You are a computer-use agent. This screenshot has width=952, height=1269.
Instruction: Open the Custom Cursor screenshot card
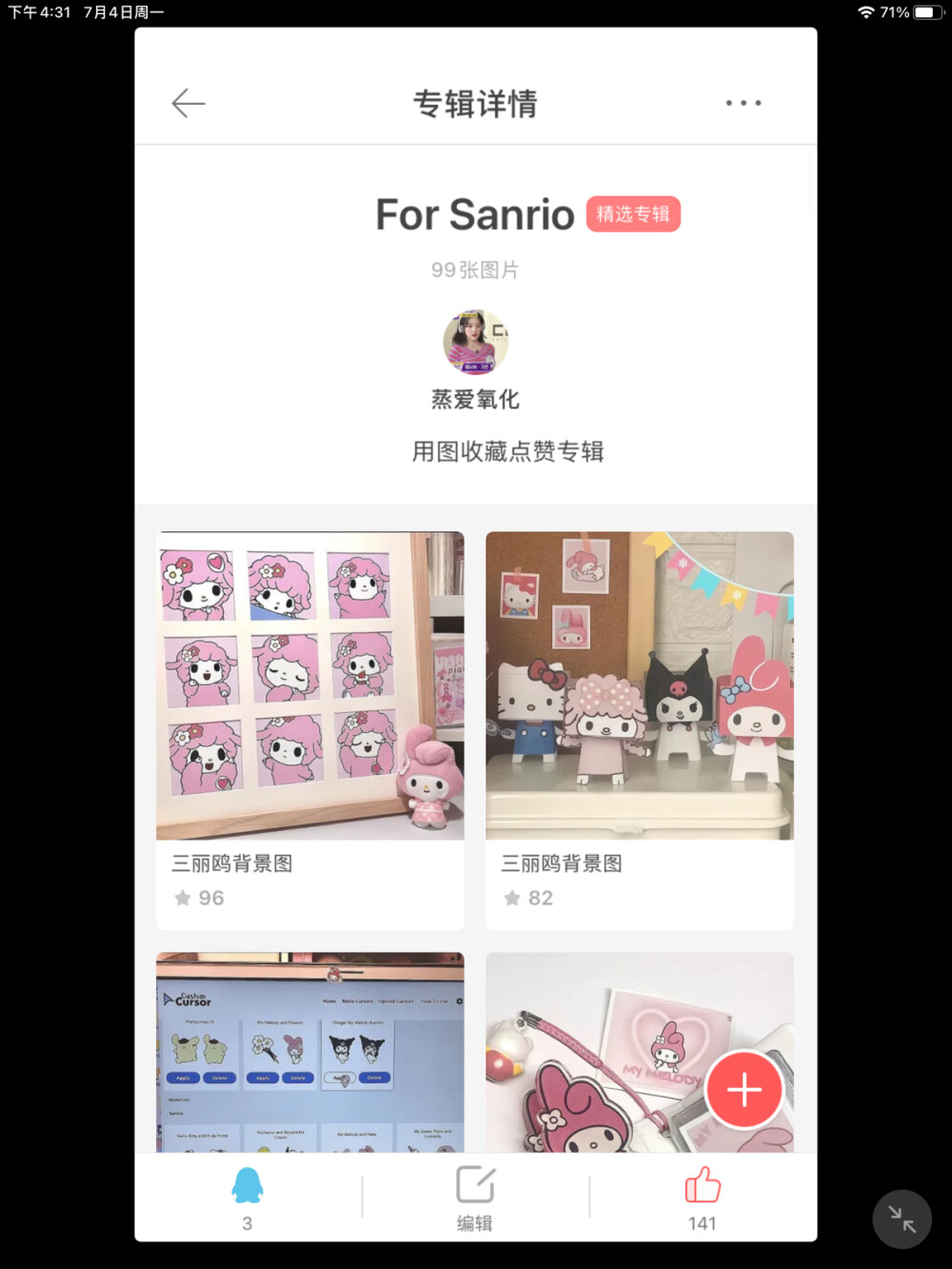pyautogui.click(x=310, y=1052)
